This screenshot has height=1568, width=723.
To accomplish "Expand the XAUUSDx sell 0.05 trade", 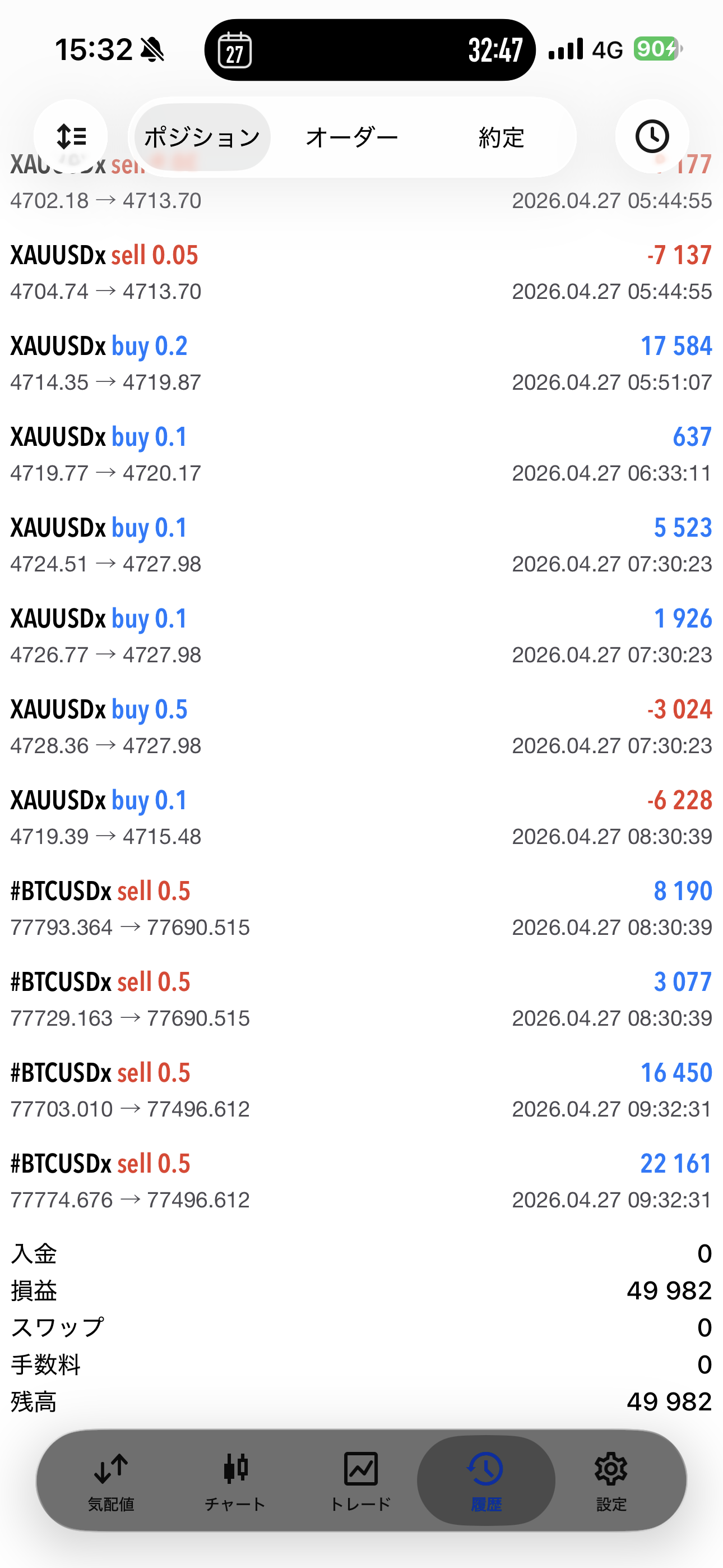I will (x=361, y=273).
